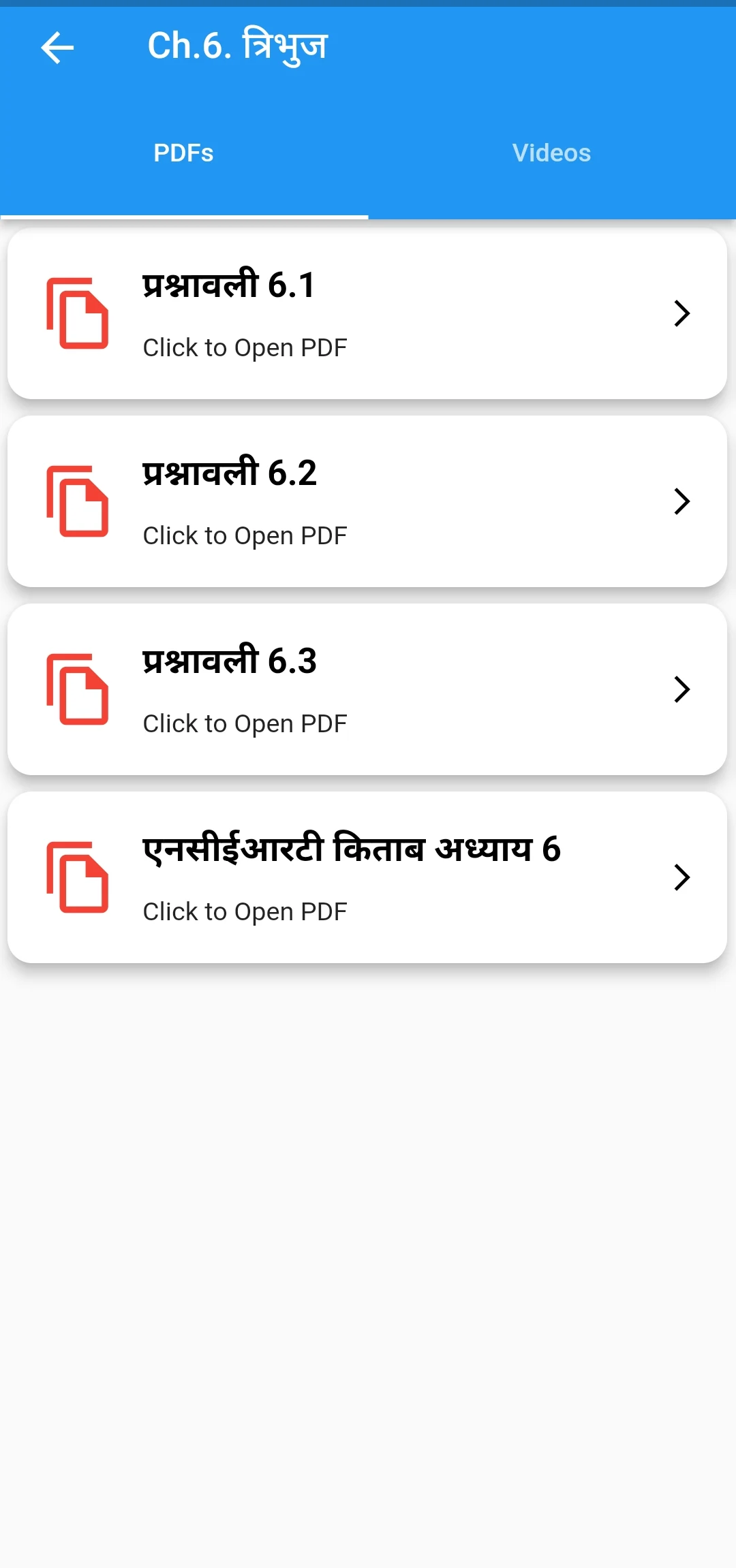Open एनसीईआरटी किताब अध्याय 6 PDF
This screenshot has width=736, height=1568.
pos(368,878)
